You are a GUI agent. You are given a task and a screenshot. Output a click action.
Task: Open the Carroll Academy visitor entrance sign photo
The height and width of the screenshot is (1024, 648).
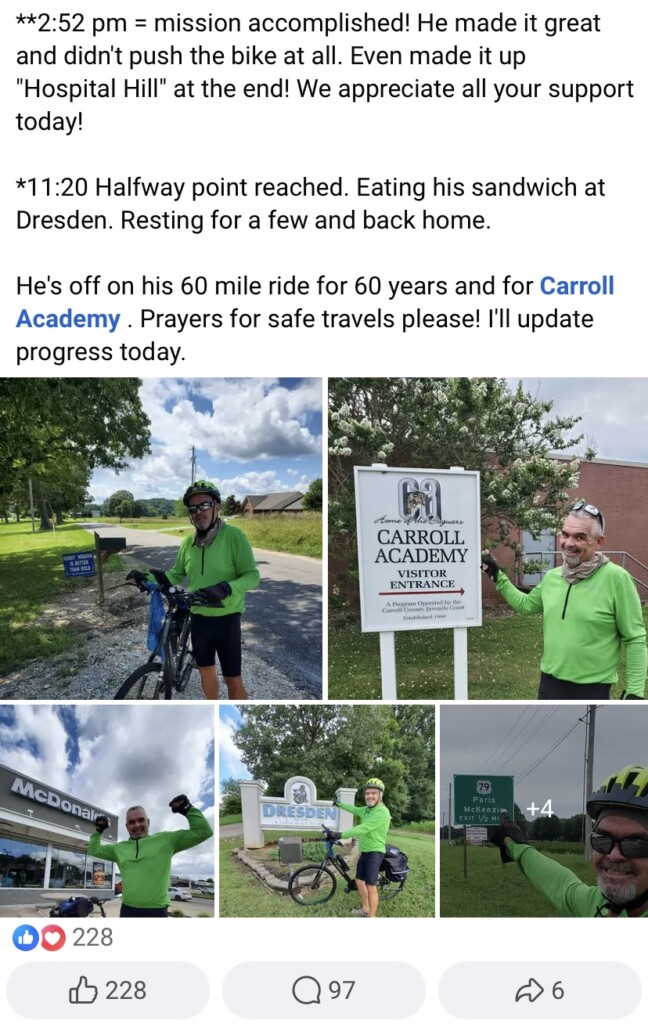pos(488,538)
